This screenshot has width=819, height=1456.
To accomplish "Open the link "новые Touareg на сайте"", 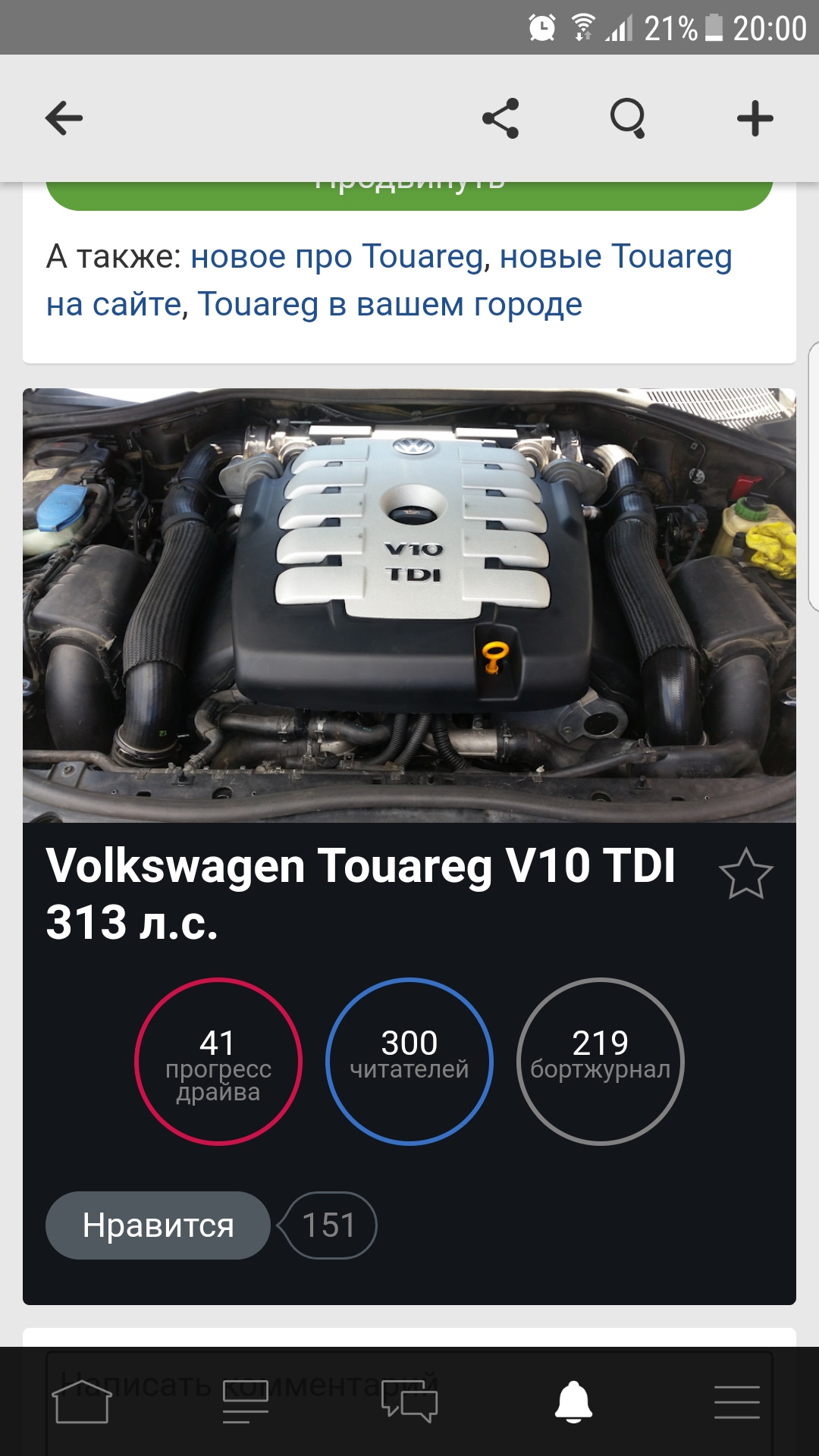I will (615, 256).
